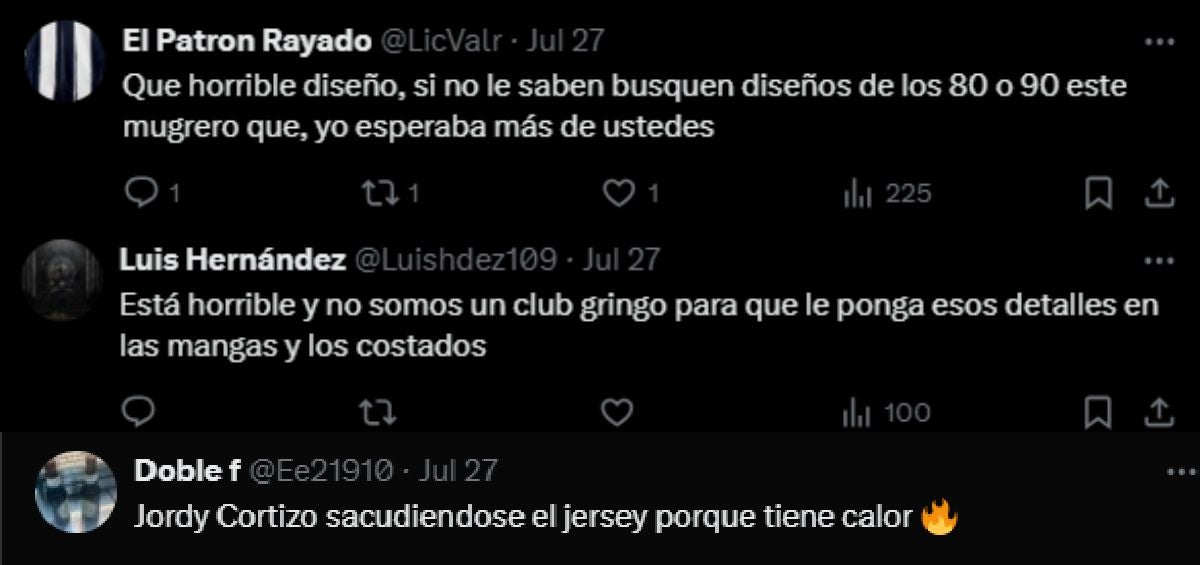Open Luis Hernández's profile name
Viewport: 1200px width, 565px height.
coord(232,260)
